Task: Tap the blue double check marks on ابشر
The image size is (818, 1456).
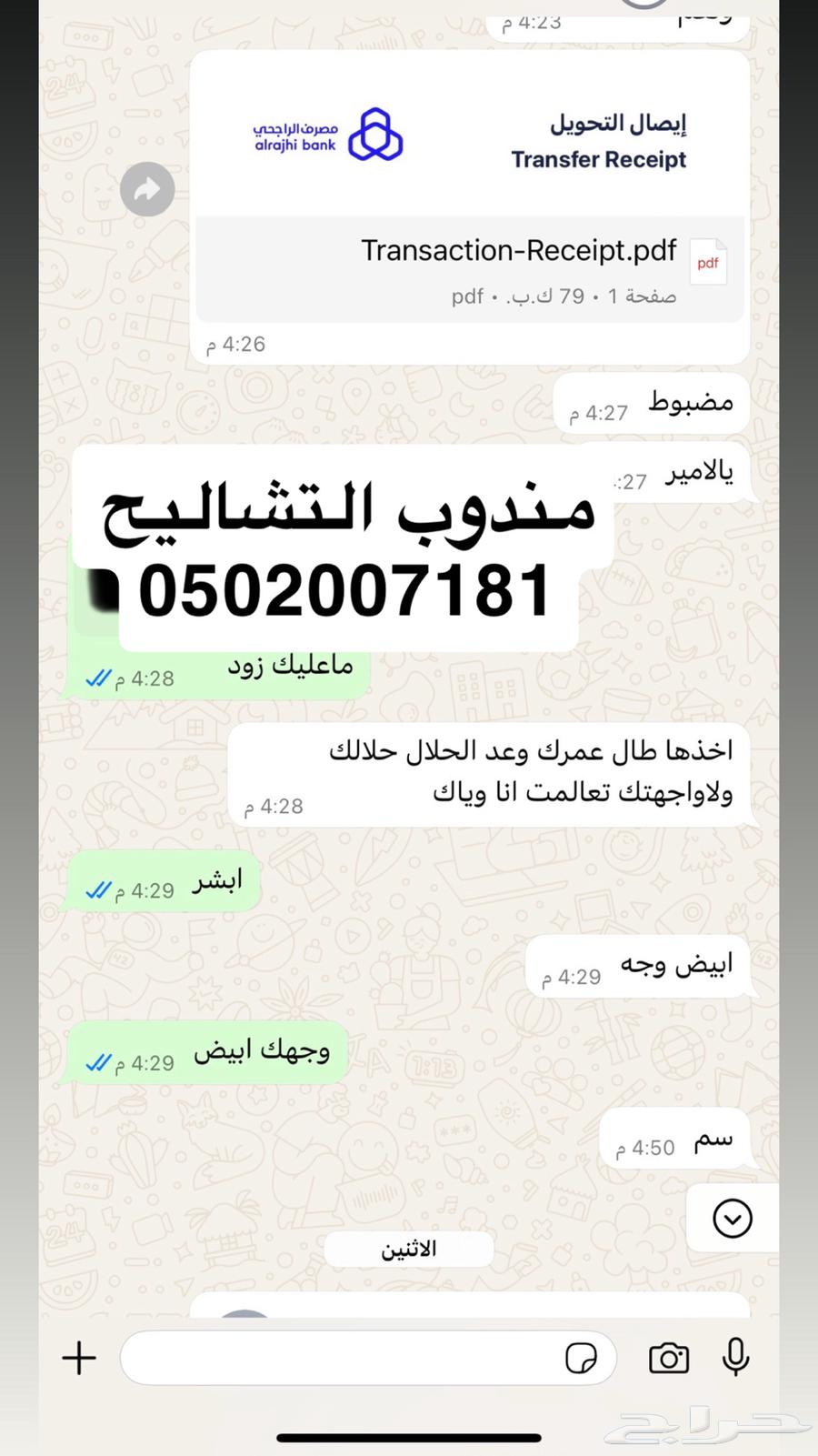Action: tap(99, 891)
